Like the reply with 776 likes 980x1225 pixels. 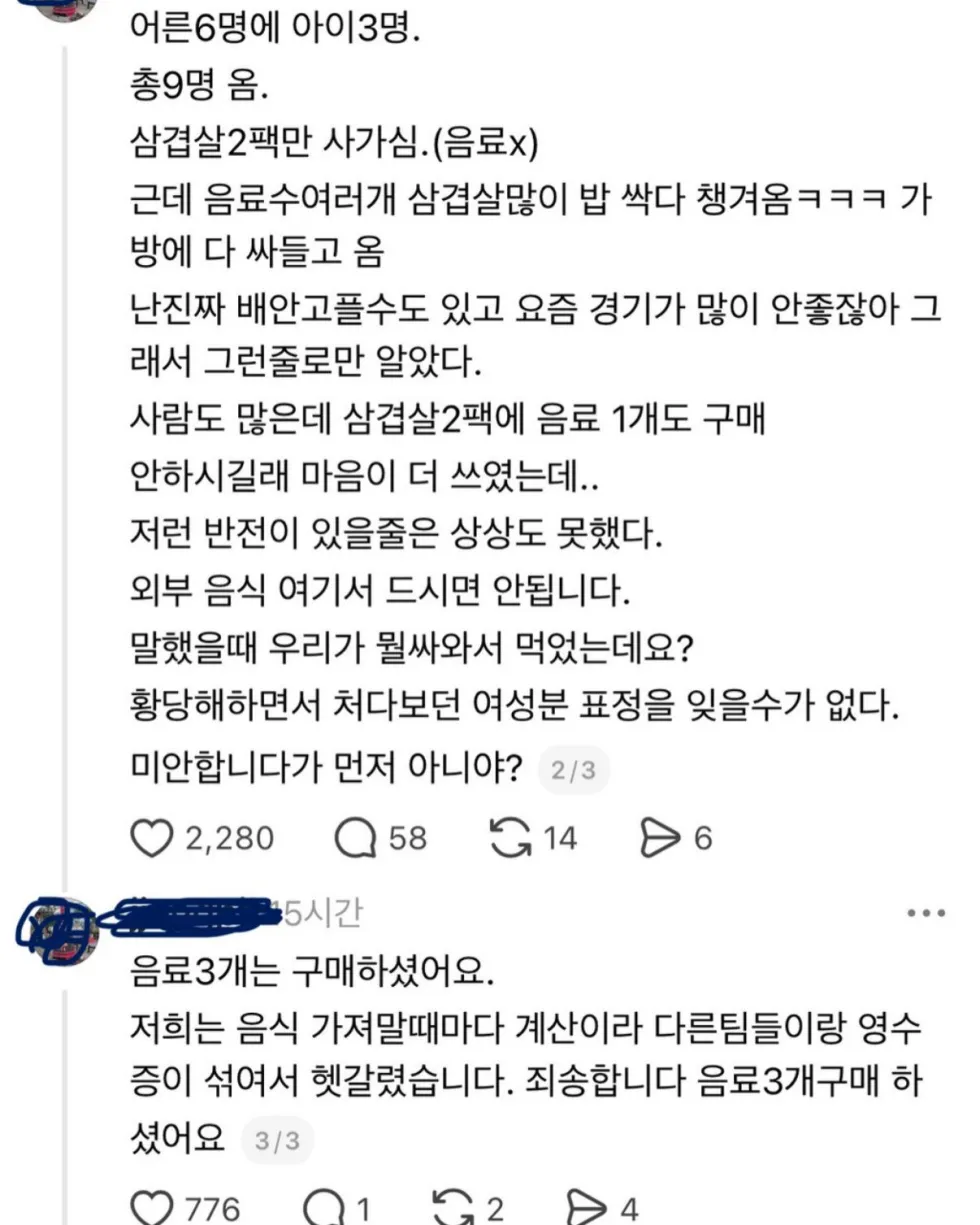click(152, 1207)
